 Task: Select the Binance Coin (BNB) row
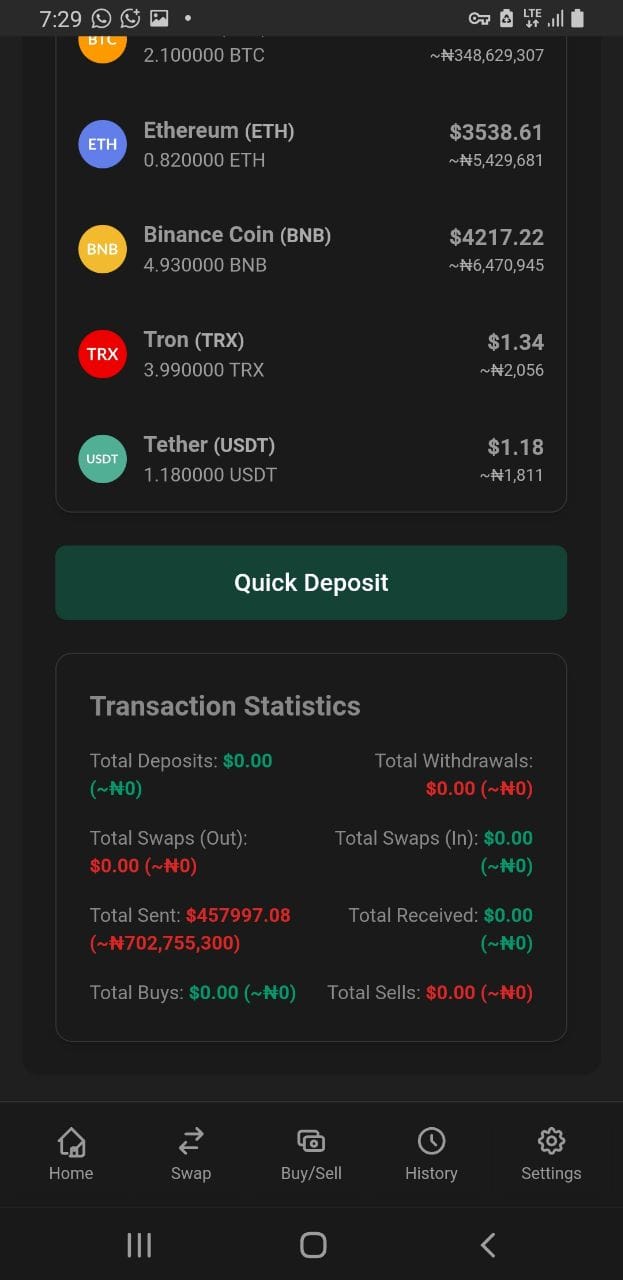311,249
